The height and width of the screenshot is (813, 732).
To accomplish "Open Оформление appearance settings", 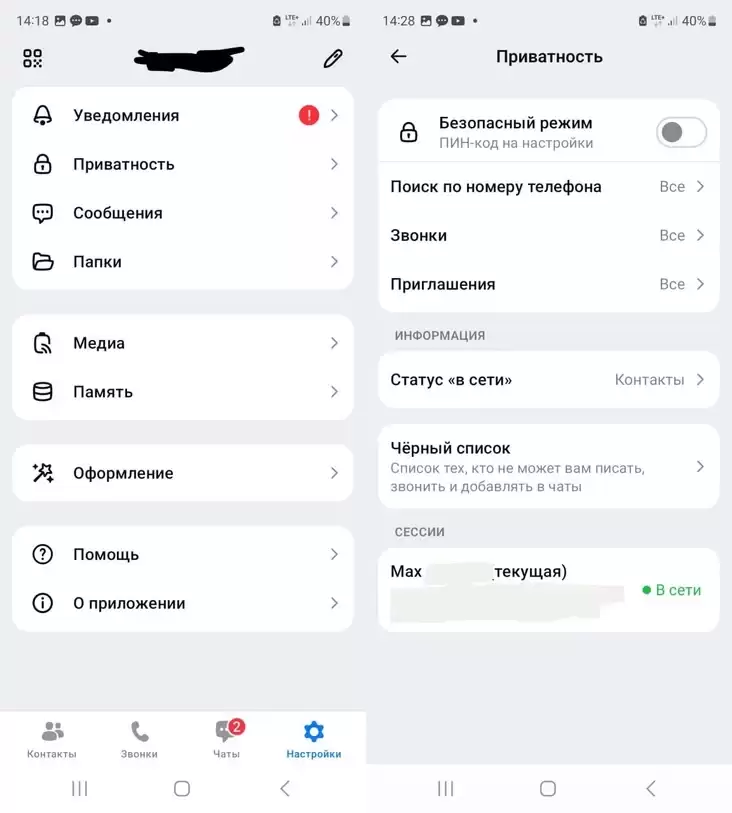I will click(x=183, y=473).
